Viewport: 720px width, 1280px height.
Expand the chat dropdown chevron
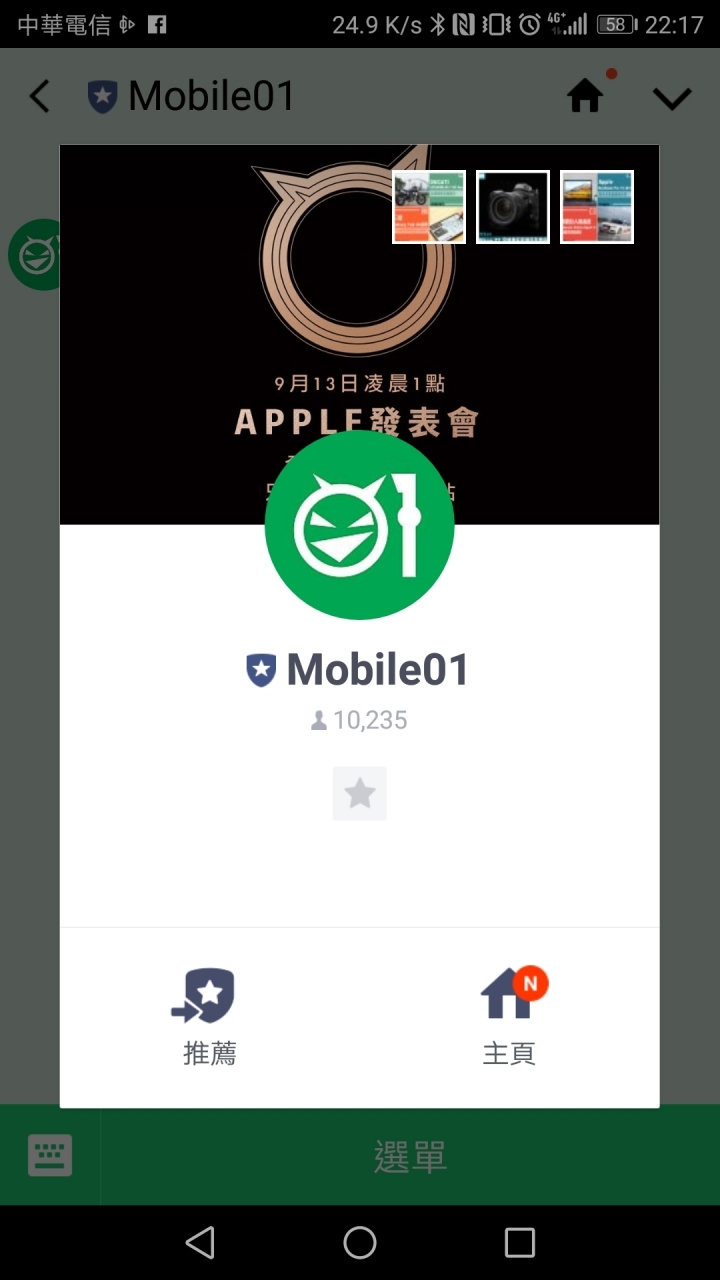671,97
